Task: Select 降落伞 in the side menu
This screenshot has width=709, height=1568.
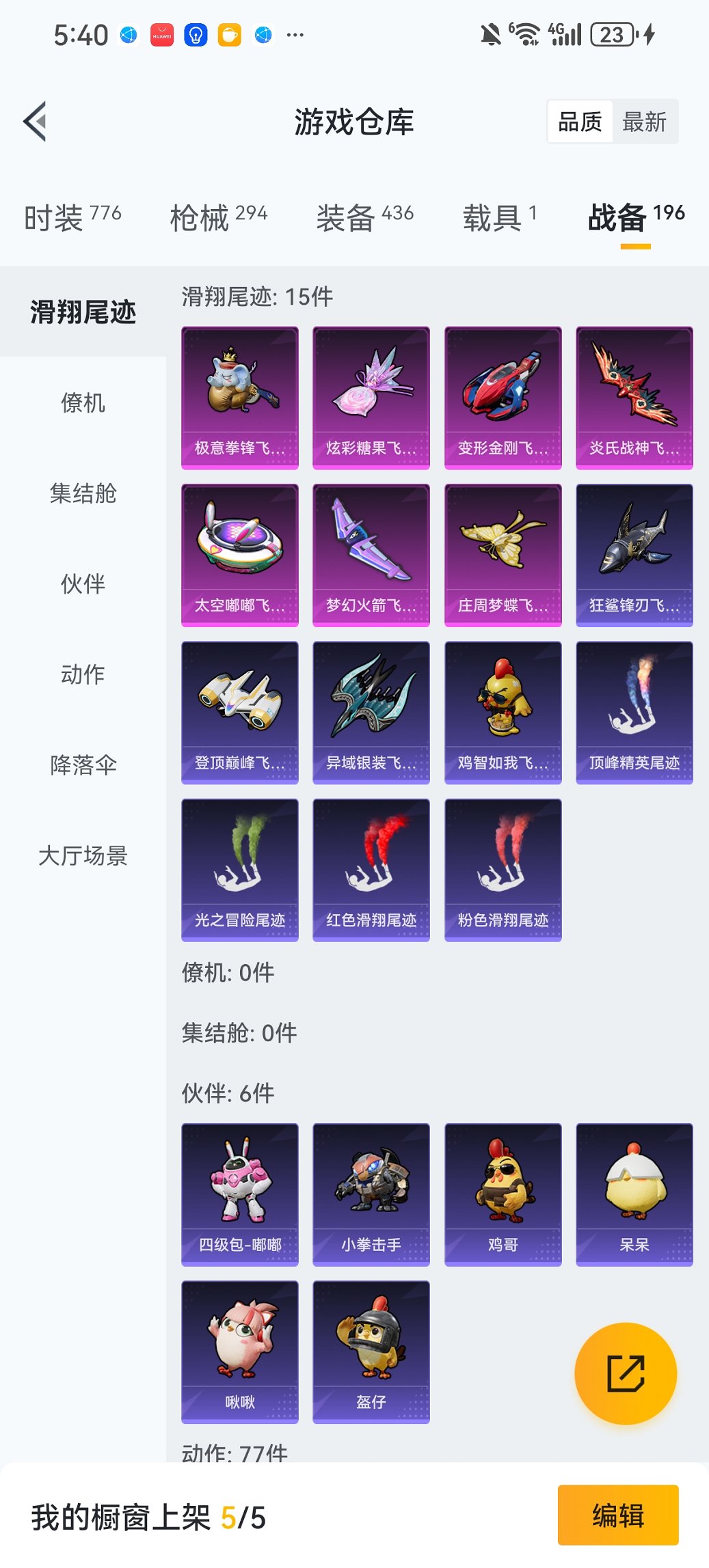Action: click(83, 765)
